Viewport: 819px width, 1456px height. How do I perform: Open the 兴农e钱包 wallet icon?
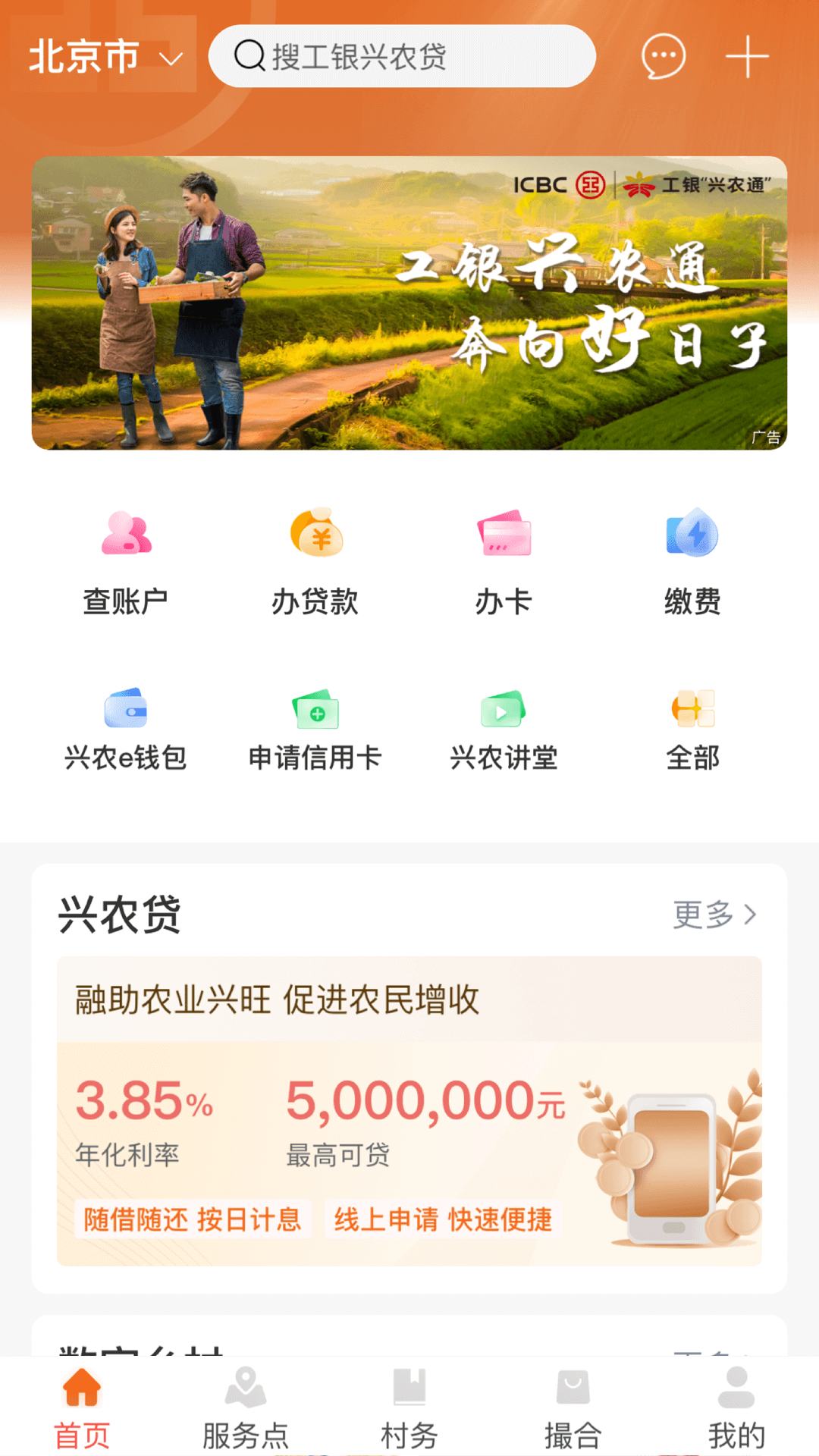126,713
